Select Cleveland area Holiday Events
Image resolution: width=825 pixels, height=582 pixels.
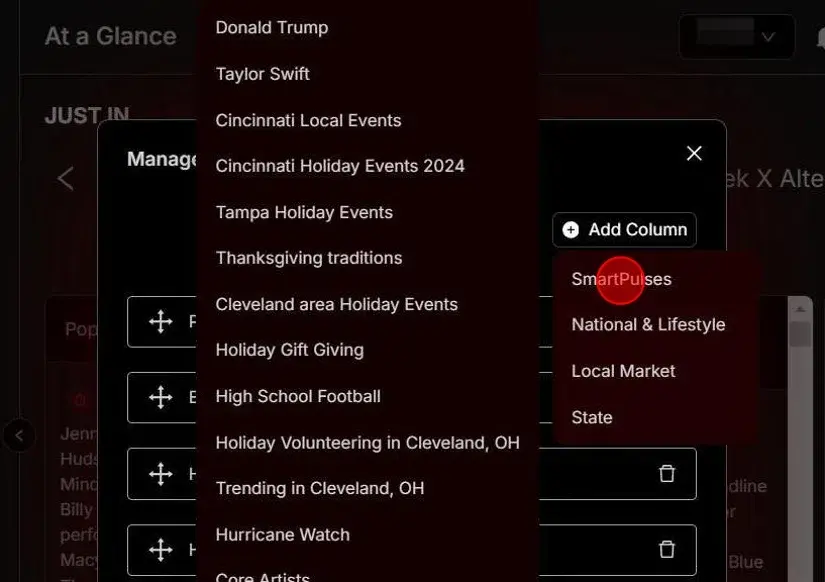336,304
